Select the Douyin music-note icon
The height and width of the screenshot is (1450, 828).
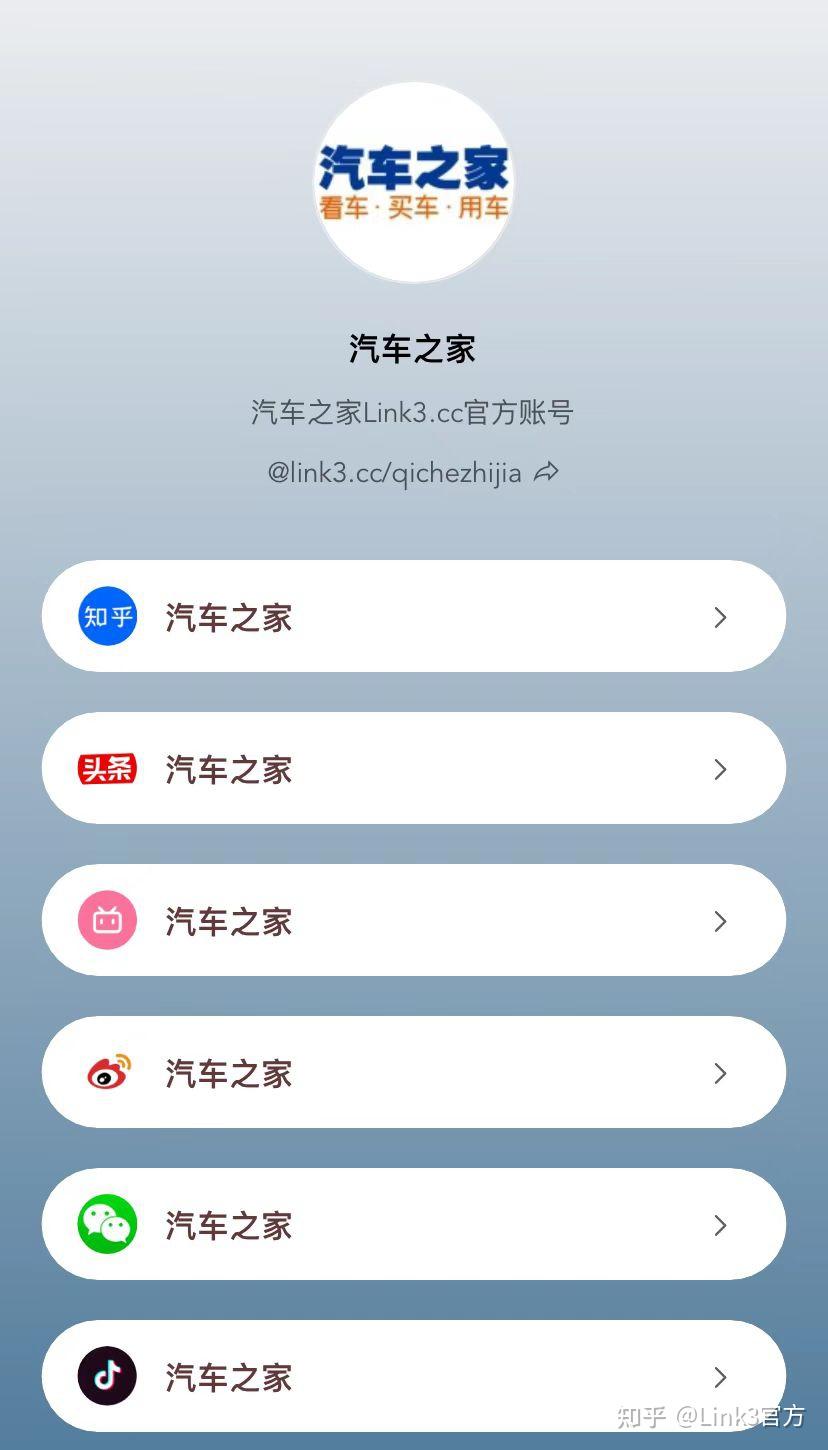click(x=107, y=1377)
